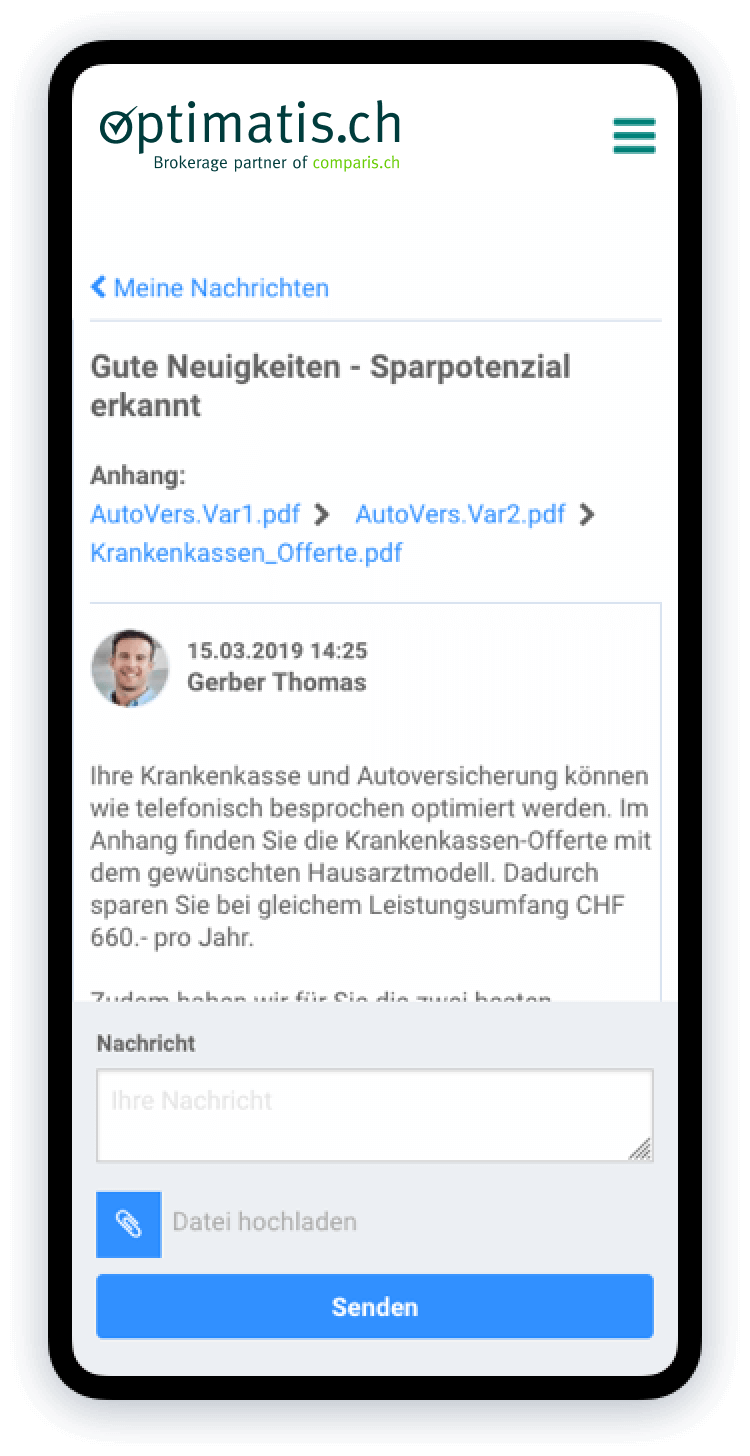
Task: Attach a file with the paperclip button
Action: point(128,1224)
